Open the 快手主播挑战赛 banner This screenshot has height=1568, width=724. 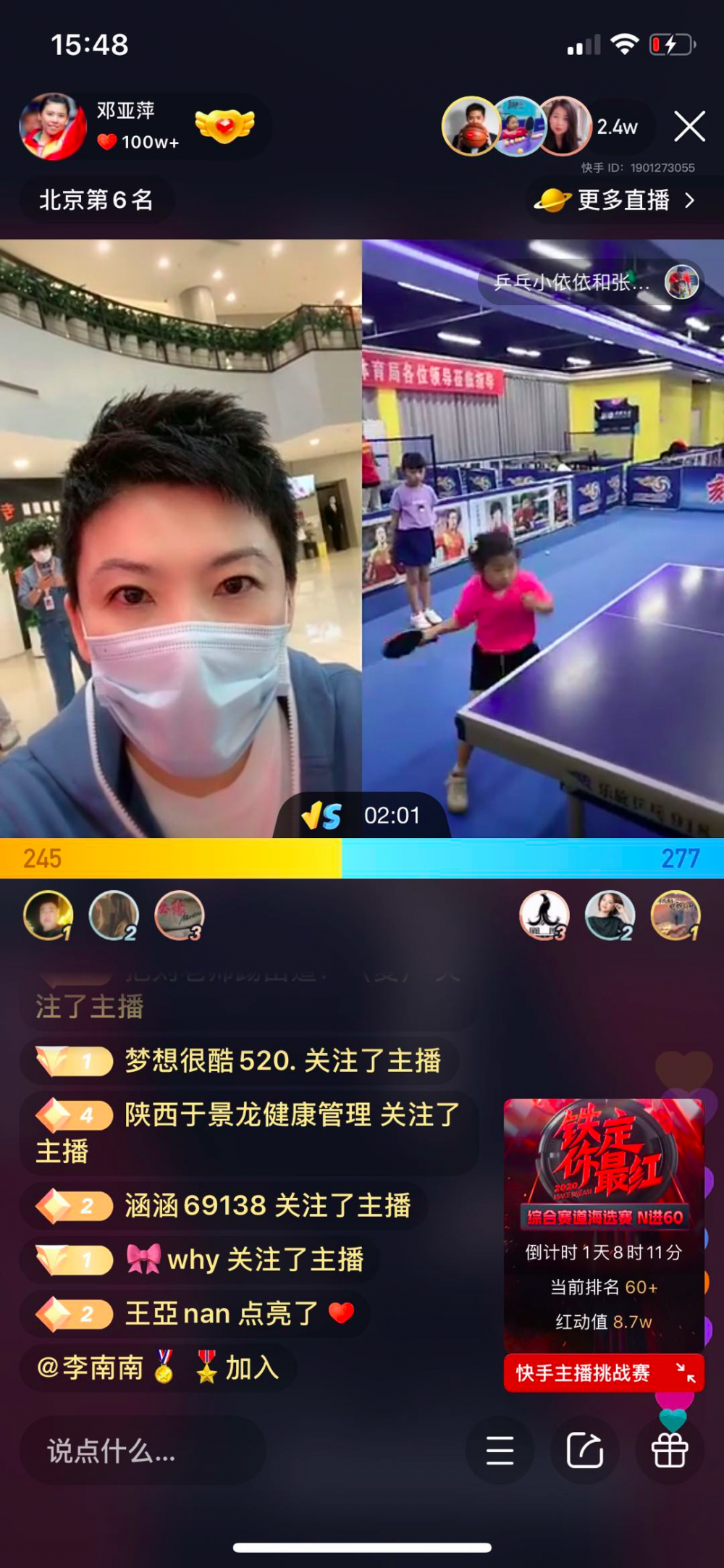click(604, 1372)
